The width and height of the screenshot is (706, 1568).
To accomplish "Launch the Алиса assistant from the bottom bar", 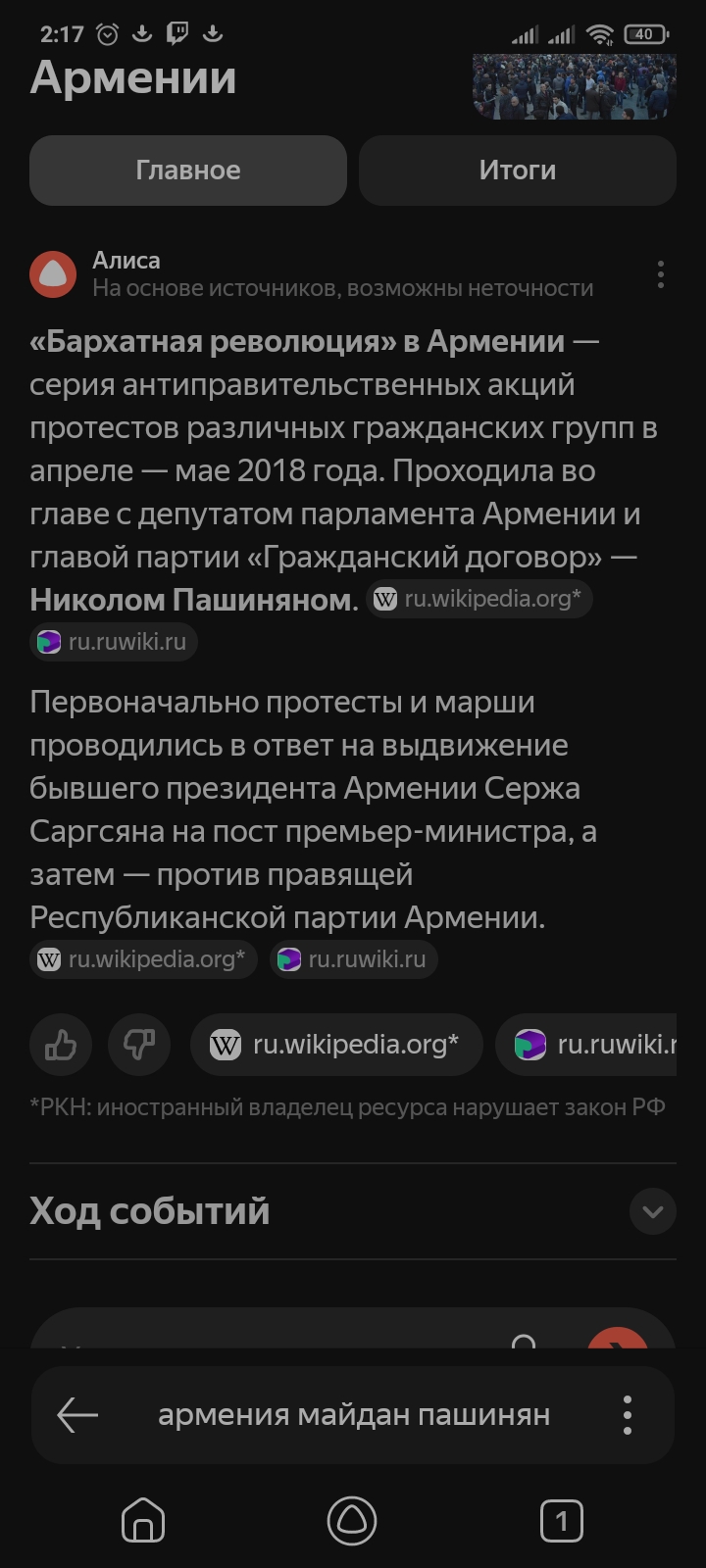I will click(352, 1521).
